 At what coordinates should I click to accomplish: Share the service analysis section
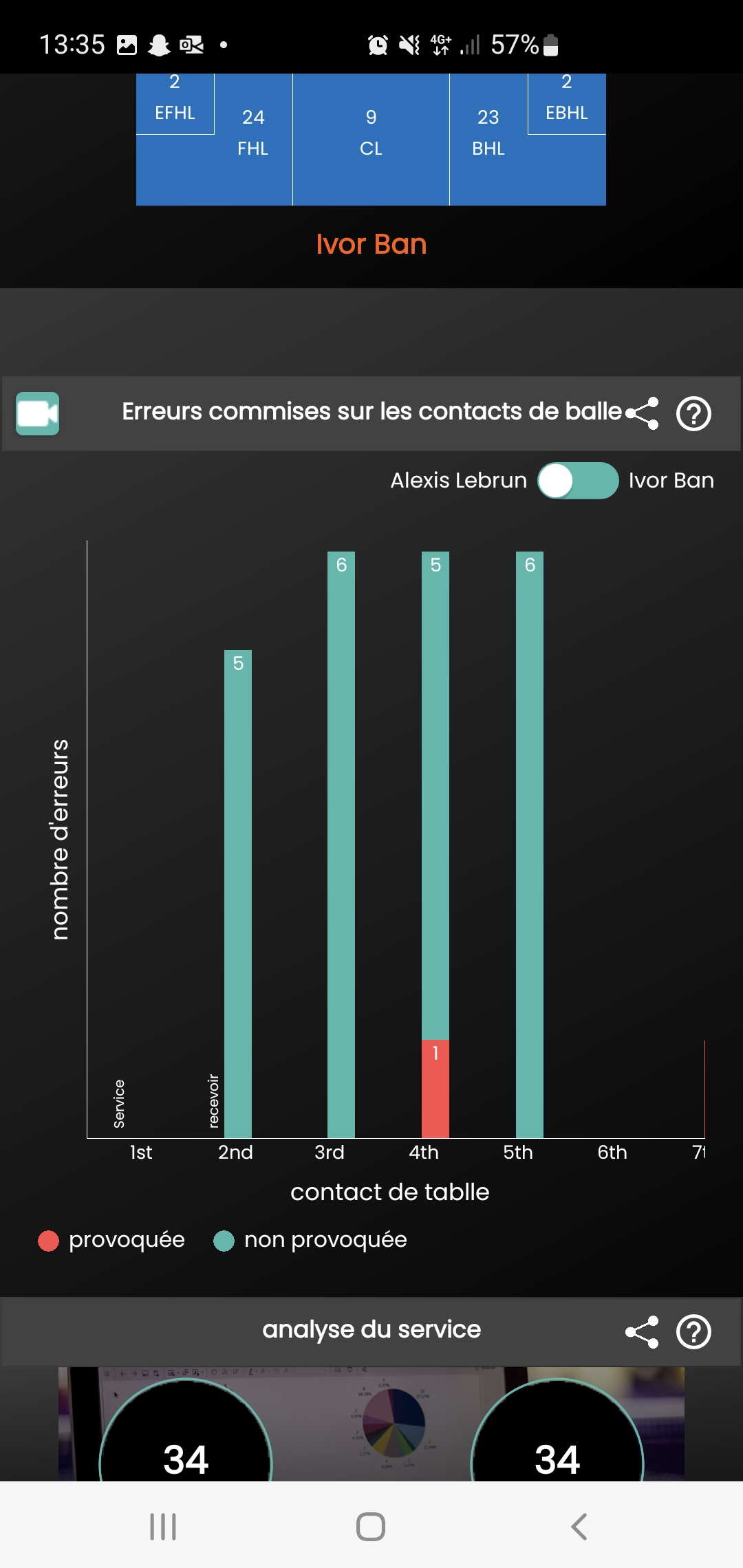[642, 1332]
